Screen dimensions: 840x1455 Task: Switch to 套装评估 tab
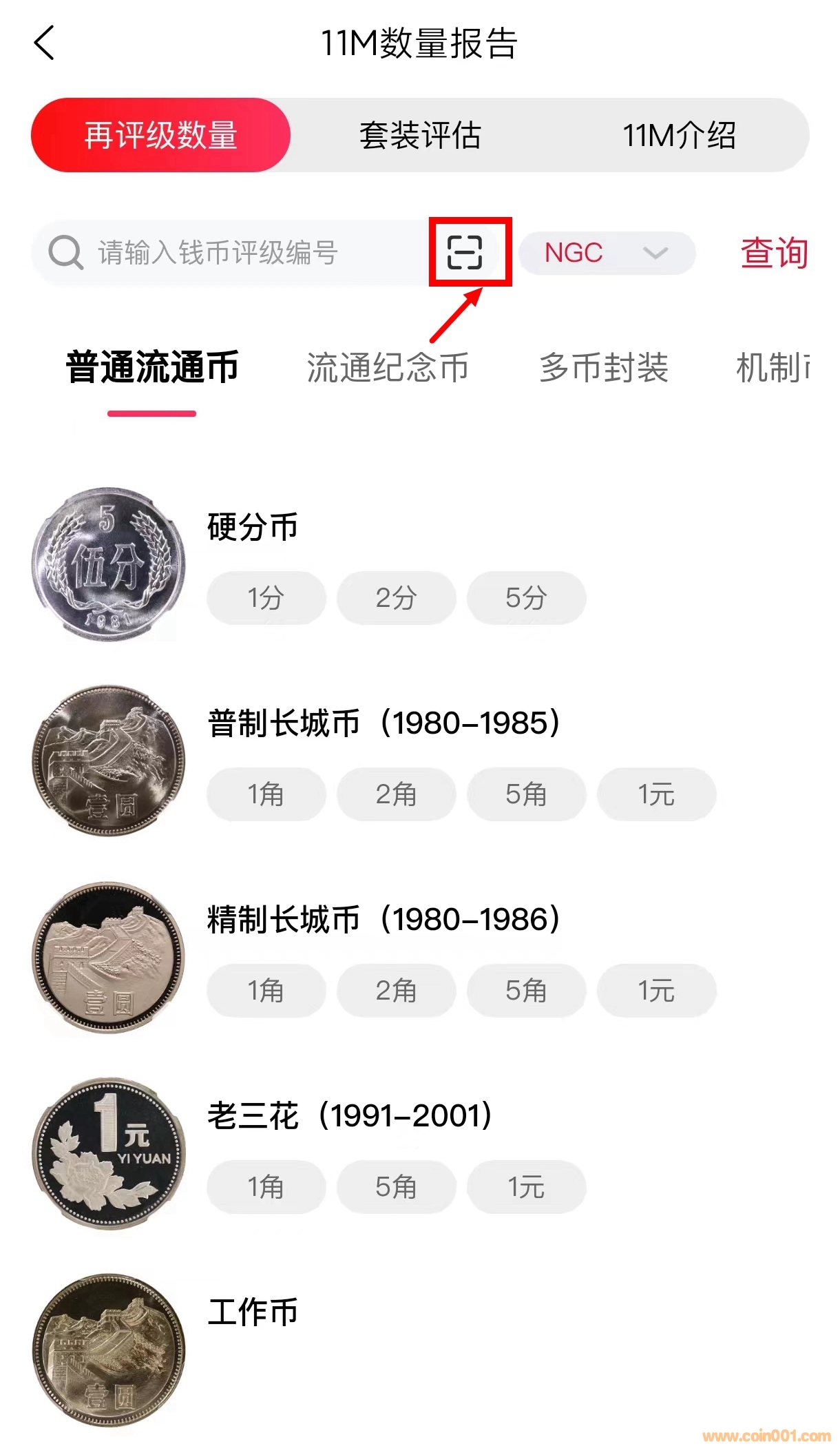click(420, 135)
